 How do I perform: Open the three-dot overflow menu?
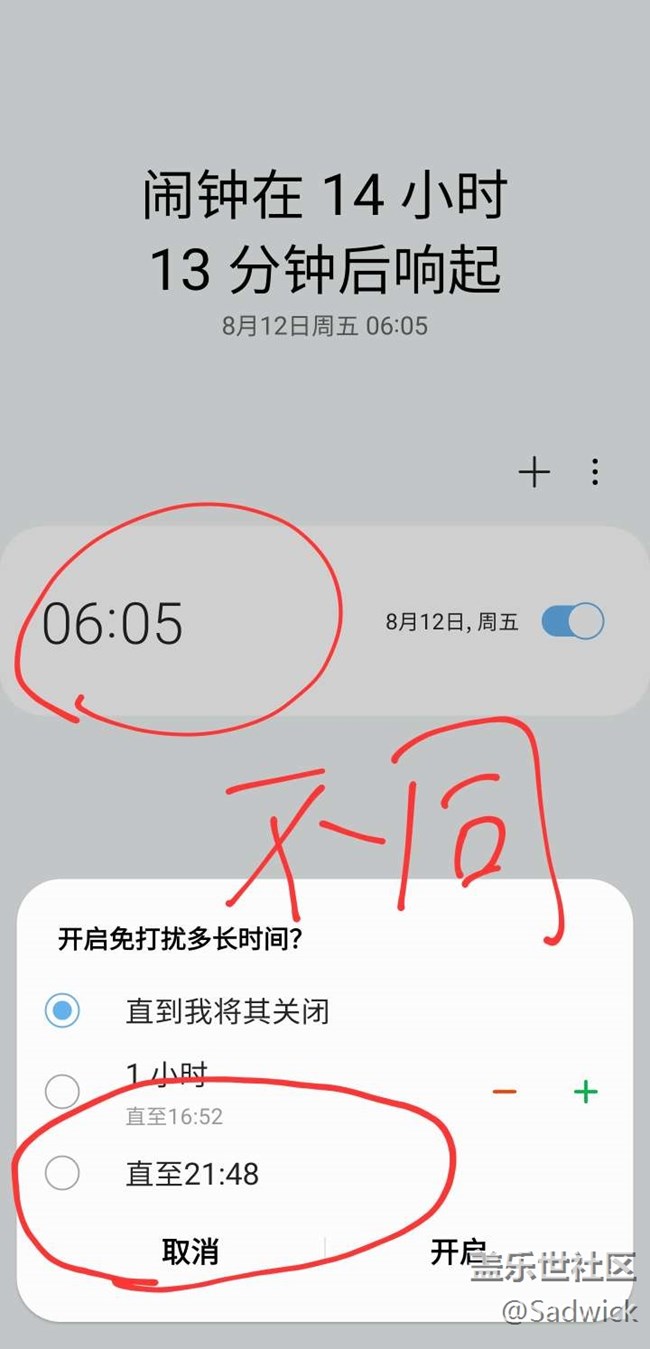click(595, 472)
